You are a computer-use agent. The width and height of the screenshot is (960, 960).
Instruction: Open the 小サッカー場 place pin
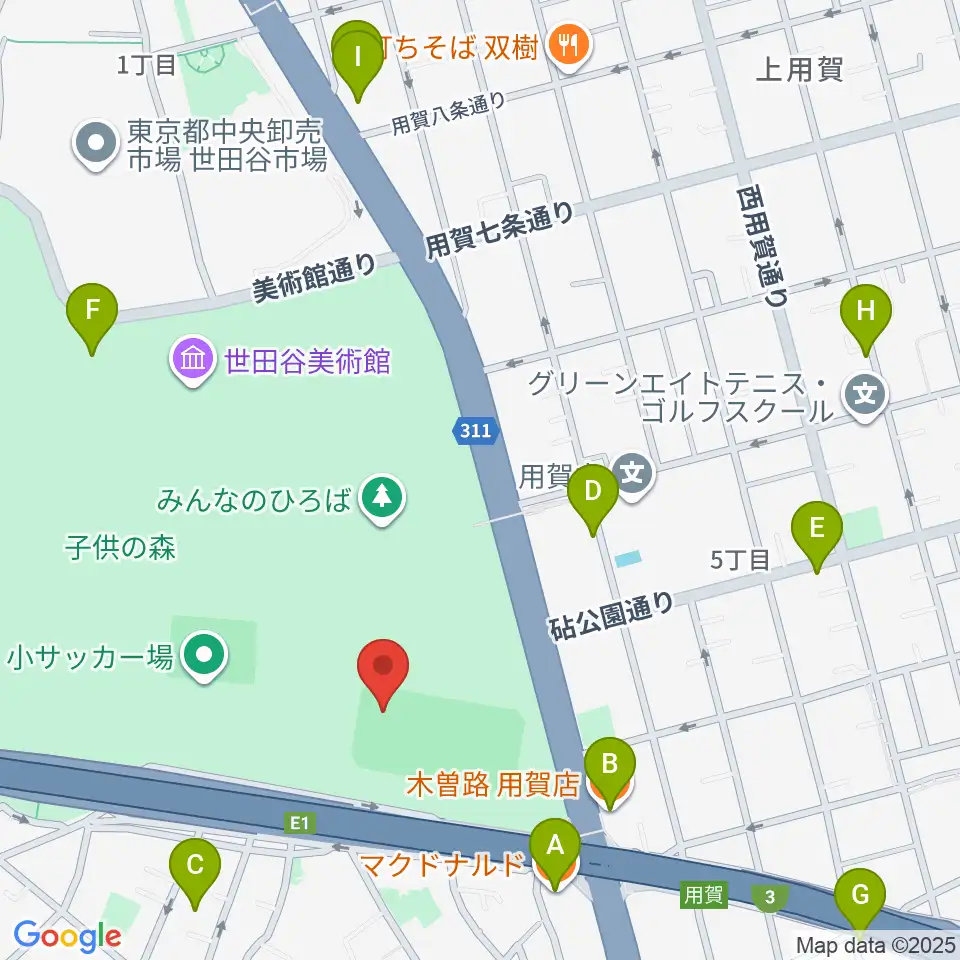[204, 656]
